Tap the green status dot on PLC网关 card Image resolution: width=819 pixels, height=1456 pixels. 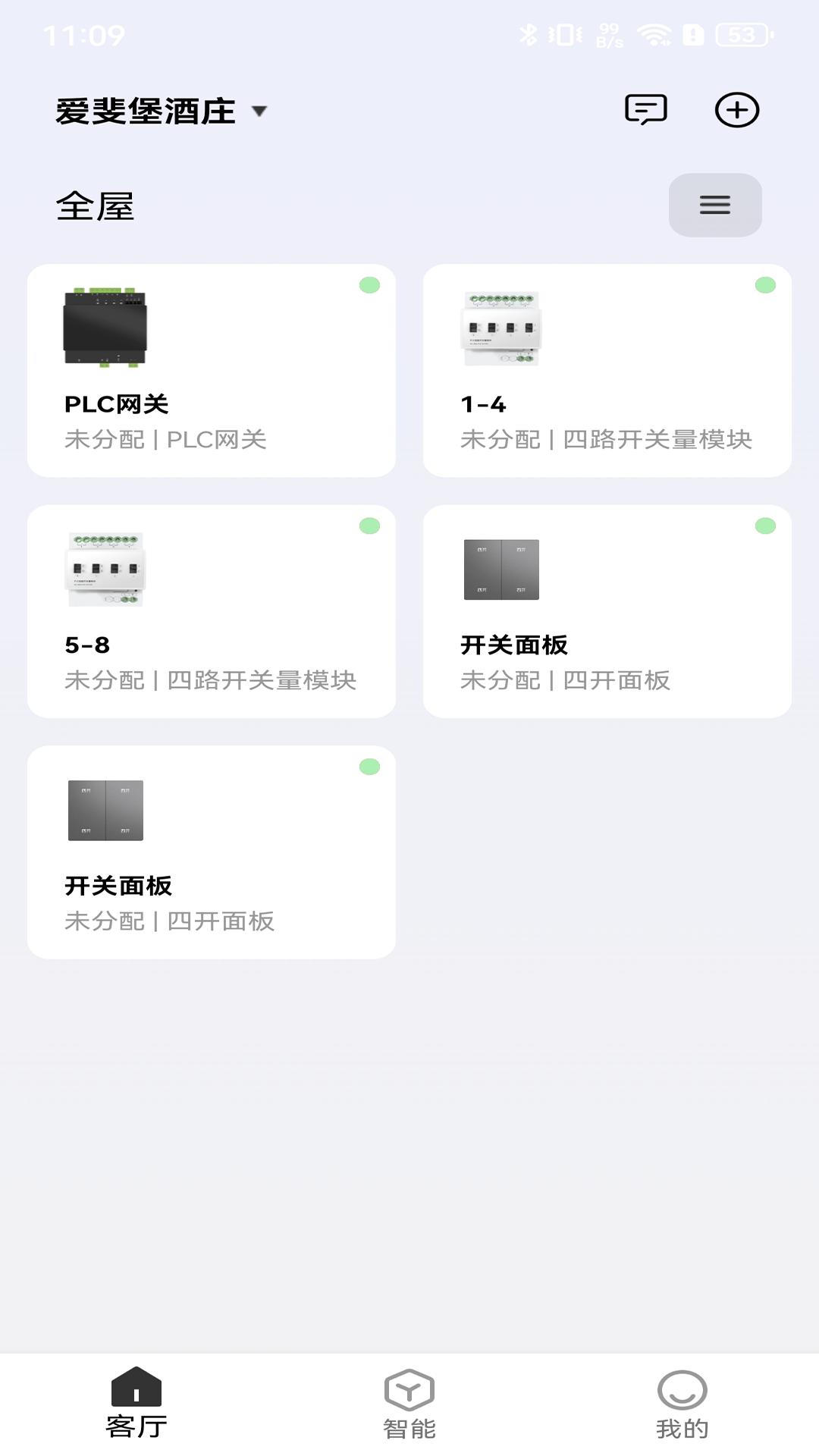coord(369,287)
